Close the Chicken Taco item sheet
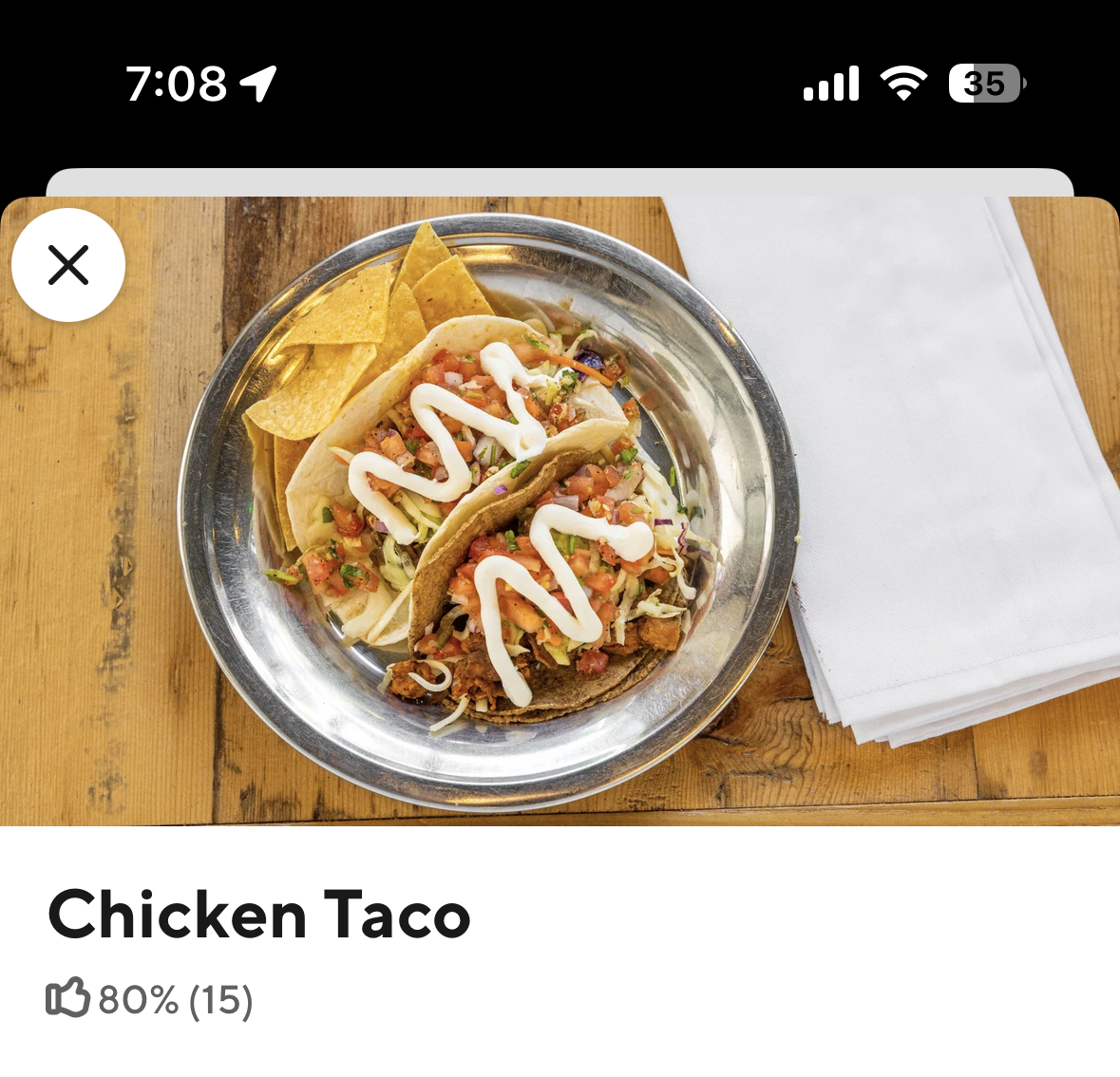1120x1077 pixels. [68, 265]
